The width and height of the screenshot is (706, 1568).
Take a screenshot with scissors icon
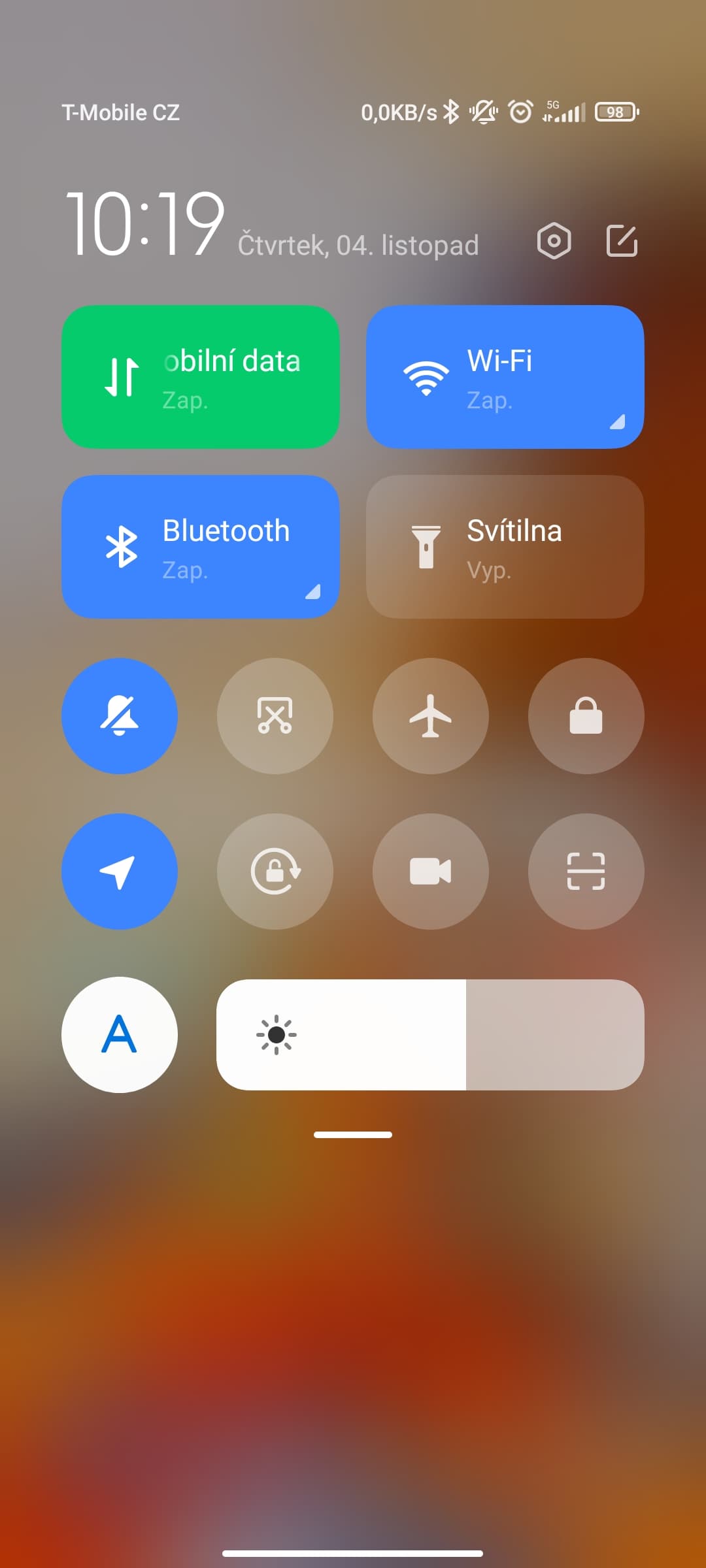pos(275,716)
